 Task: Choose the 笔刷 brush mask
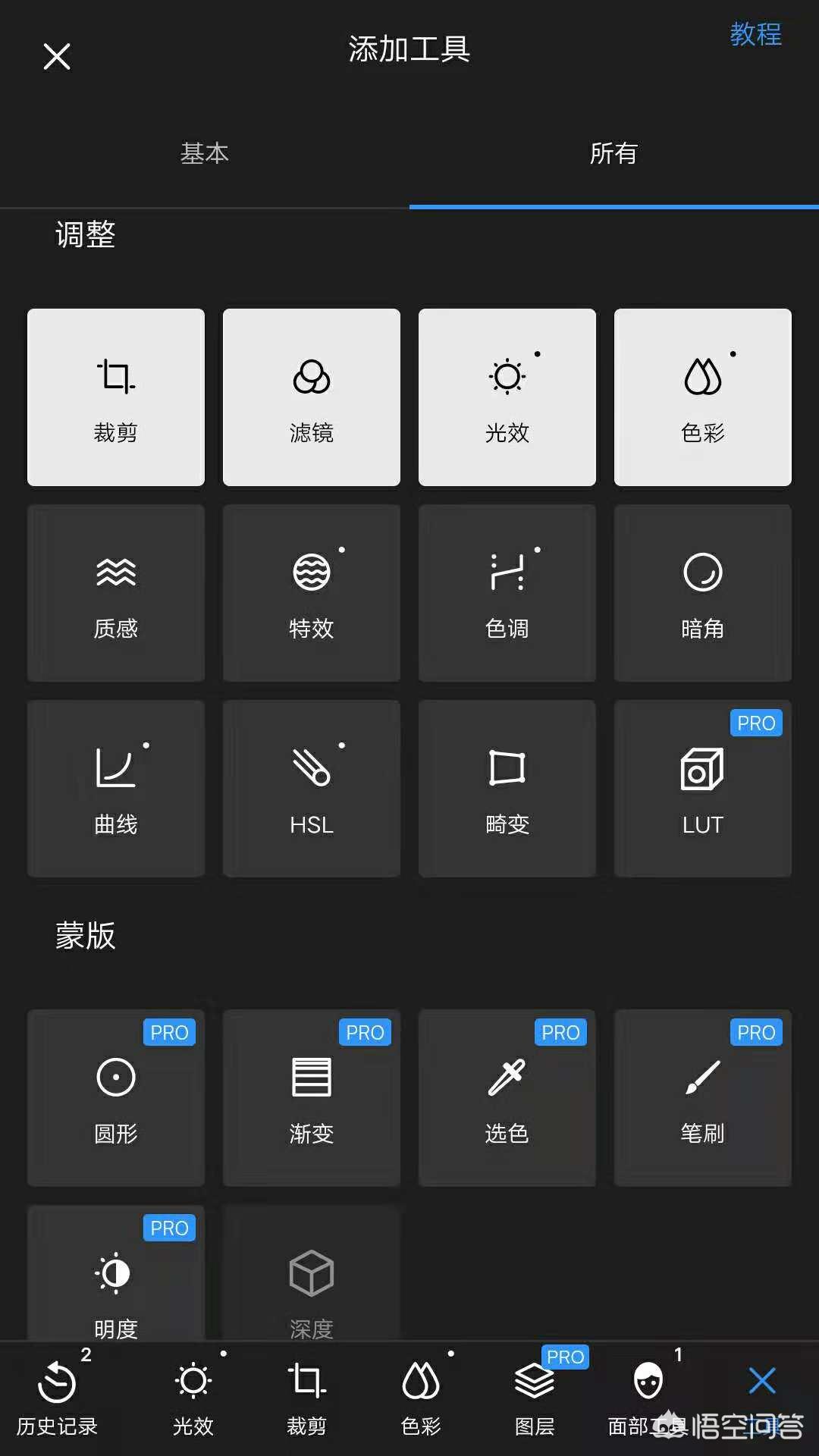[x=702, y=1097]
